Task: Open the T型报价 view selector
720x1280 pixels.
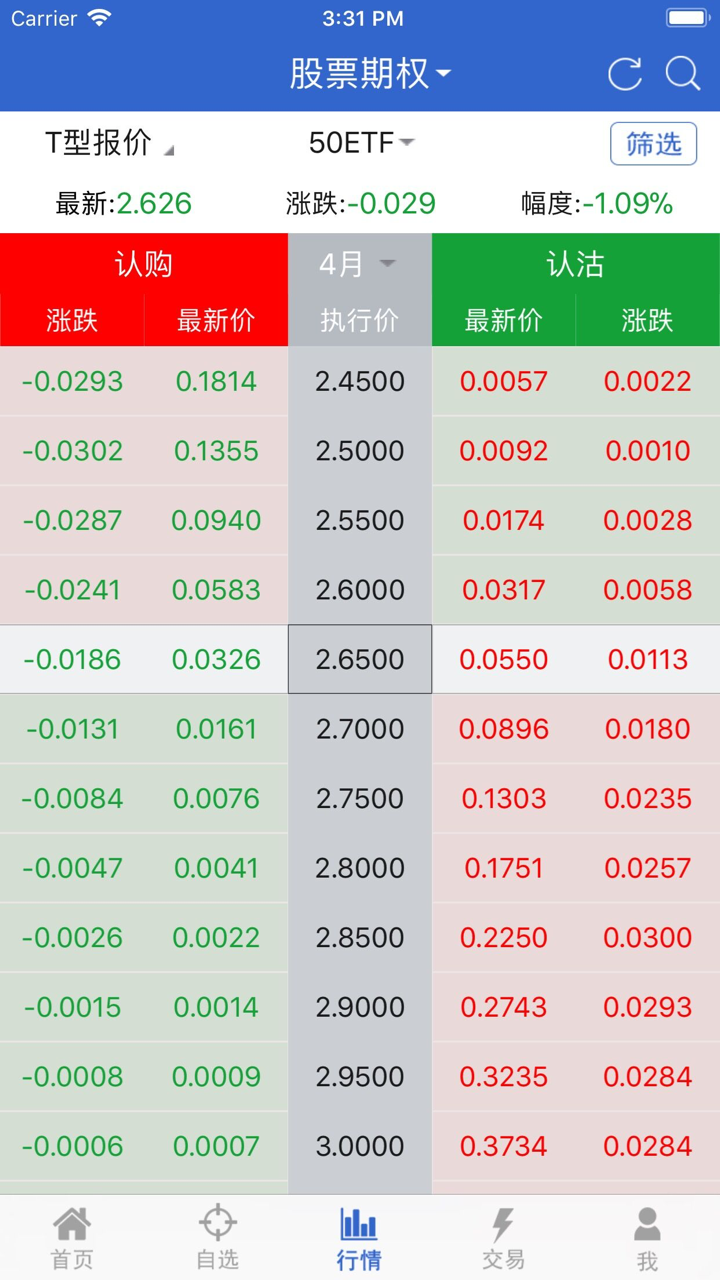Action: 108,143
